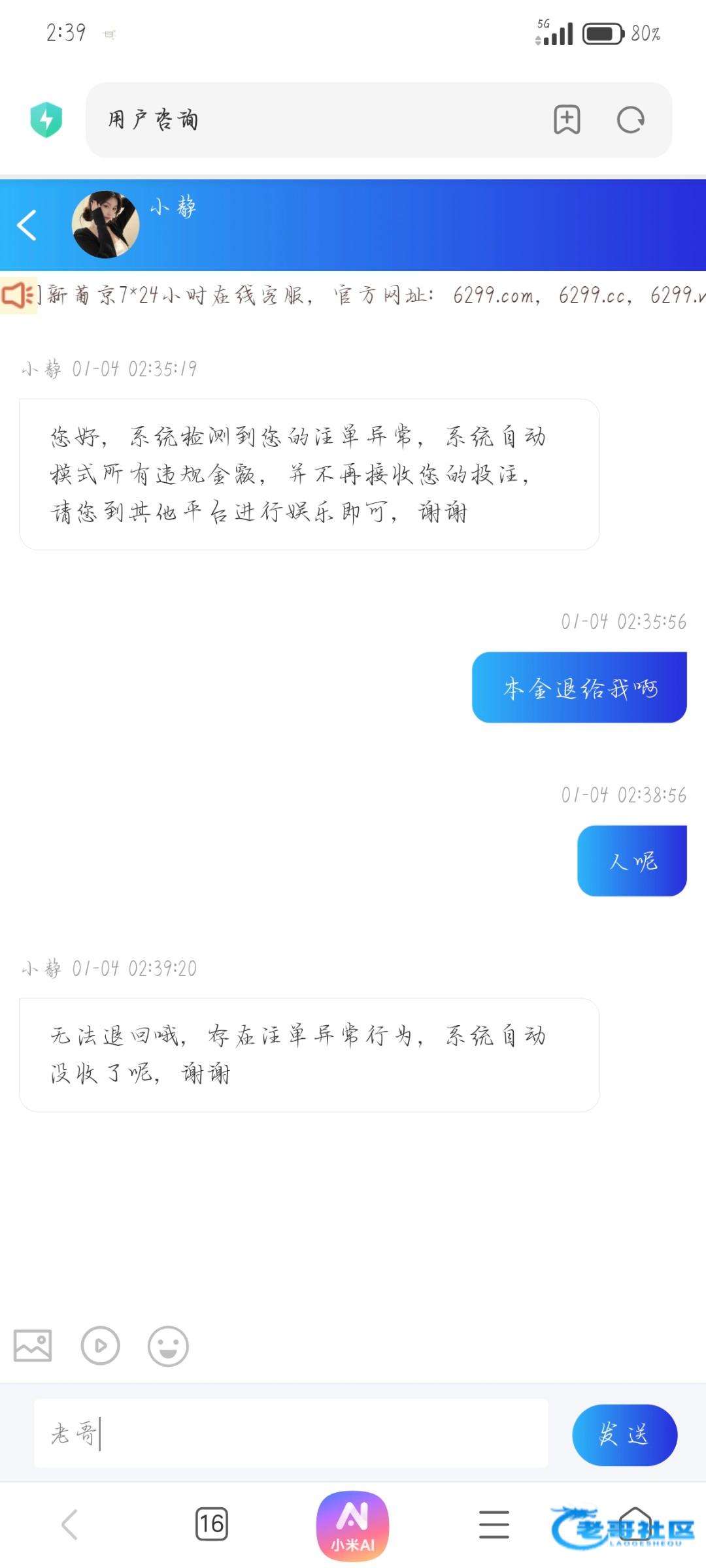Navigate back in the browser
Image resolution: width=706 pixels, height=1568 pixels.
70,1525
